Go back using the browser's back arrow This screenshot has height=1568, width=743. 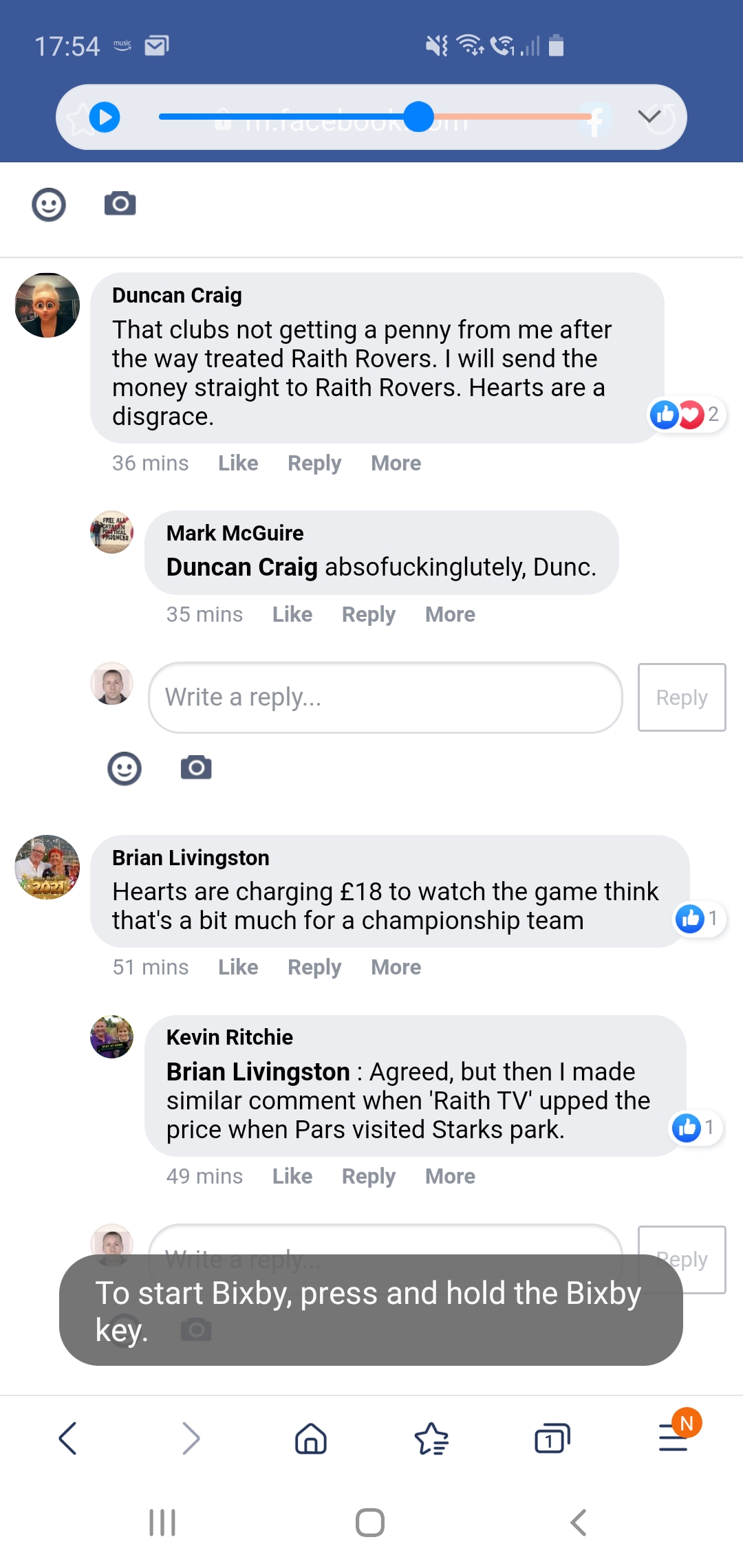(x=68, y=1438)
